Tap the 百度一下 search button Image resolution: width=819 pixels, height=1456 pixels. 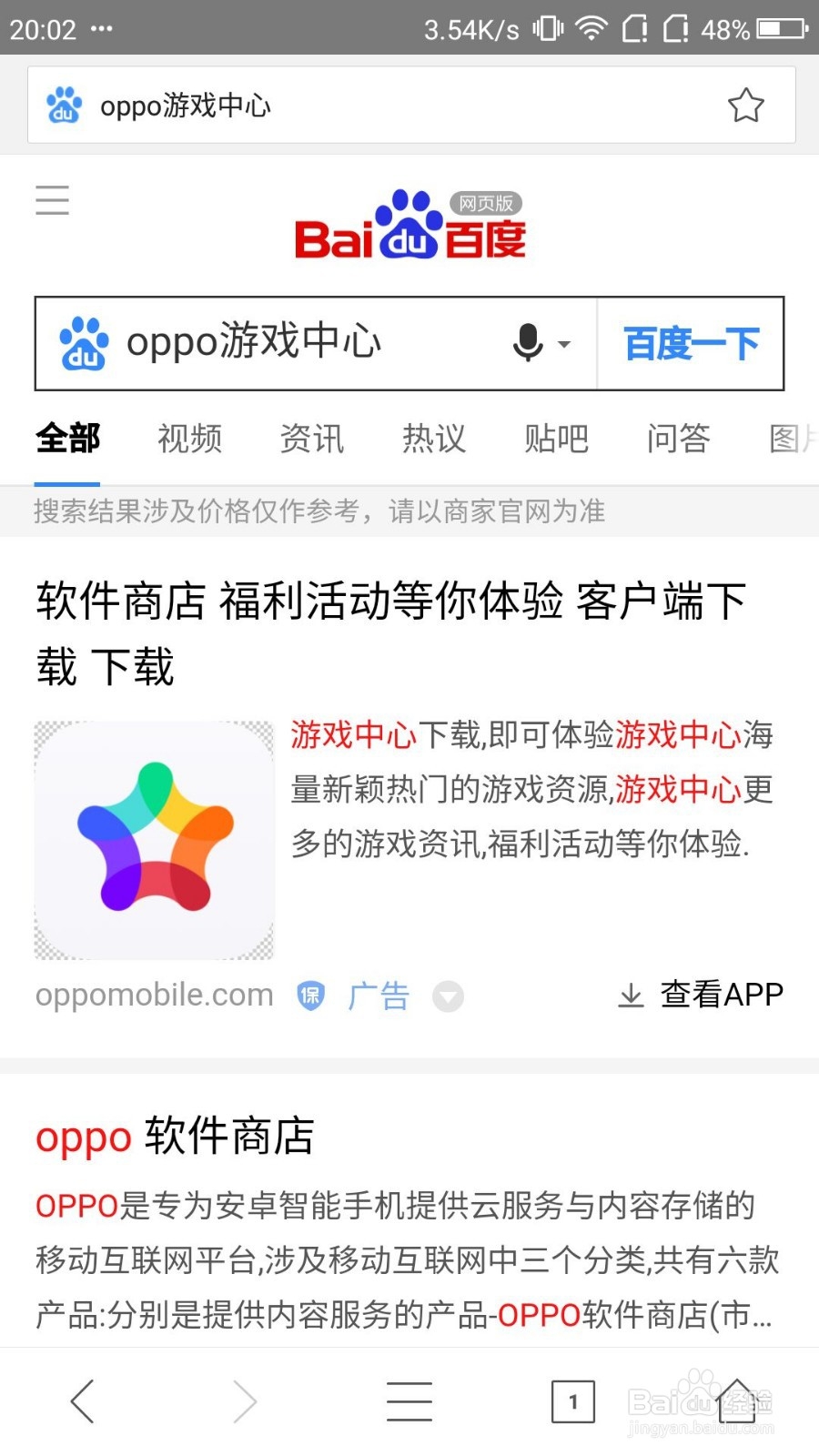coord(689,343)
